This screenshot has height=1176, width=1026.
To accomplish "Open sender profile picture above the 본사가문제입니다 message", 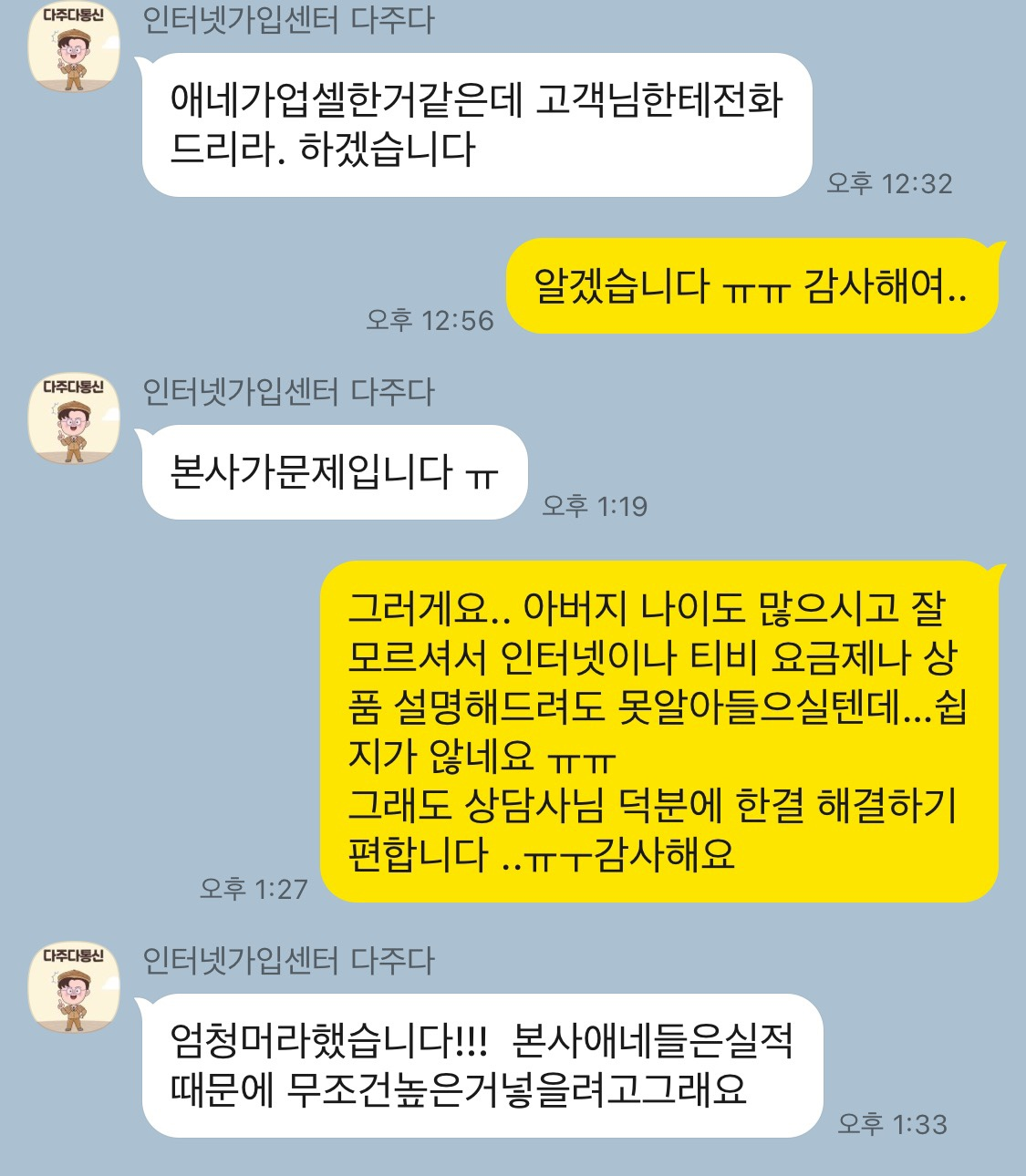I will (74, 418).
